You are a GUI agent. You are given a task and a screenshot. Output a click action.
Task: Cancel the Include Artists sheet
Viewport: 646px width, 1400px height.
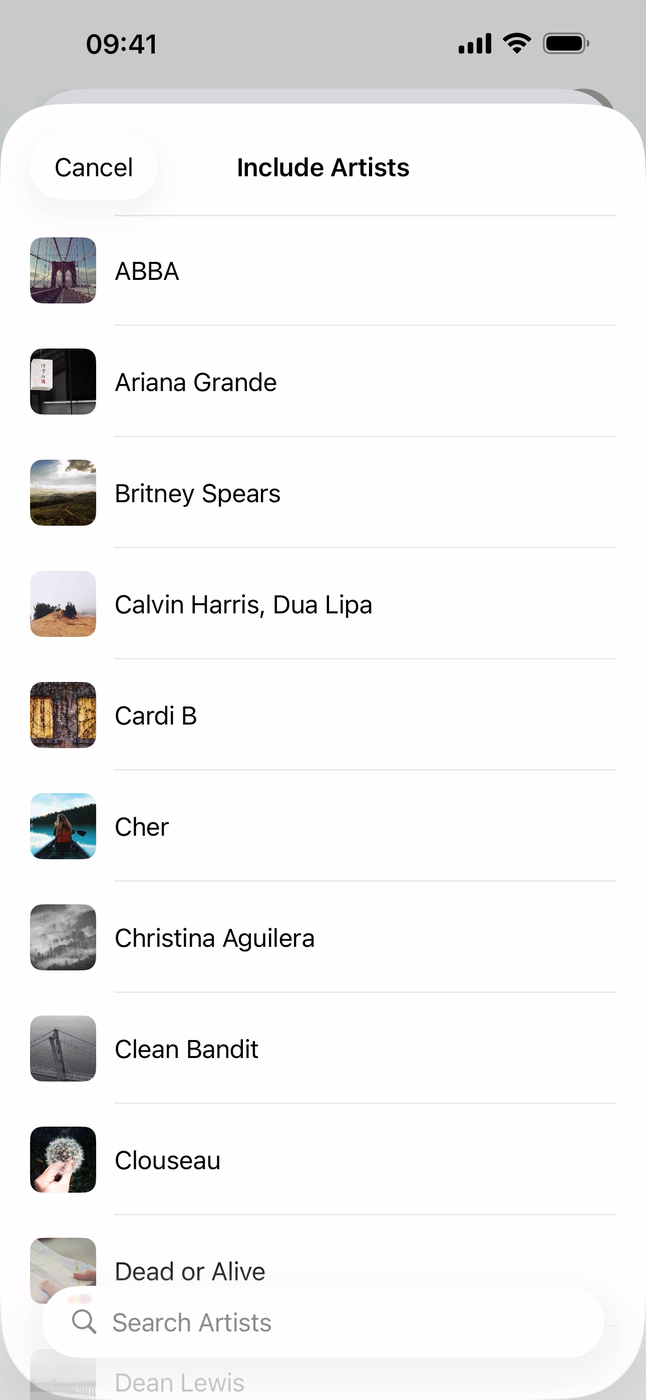94,167
